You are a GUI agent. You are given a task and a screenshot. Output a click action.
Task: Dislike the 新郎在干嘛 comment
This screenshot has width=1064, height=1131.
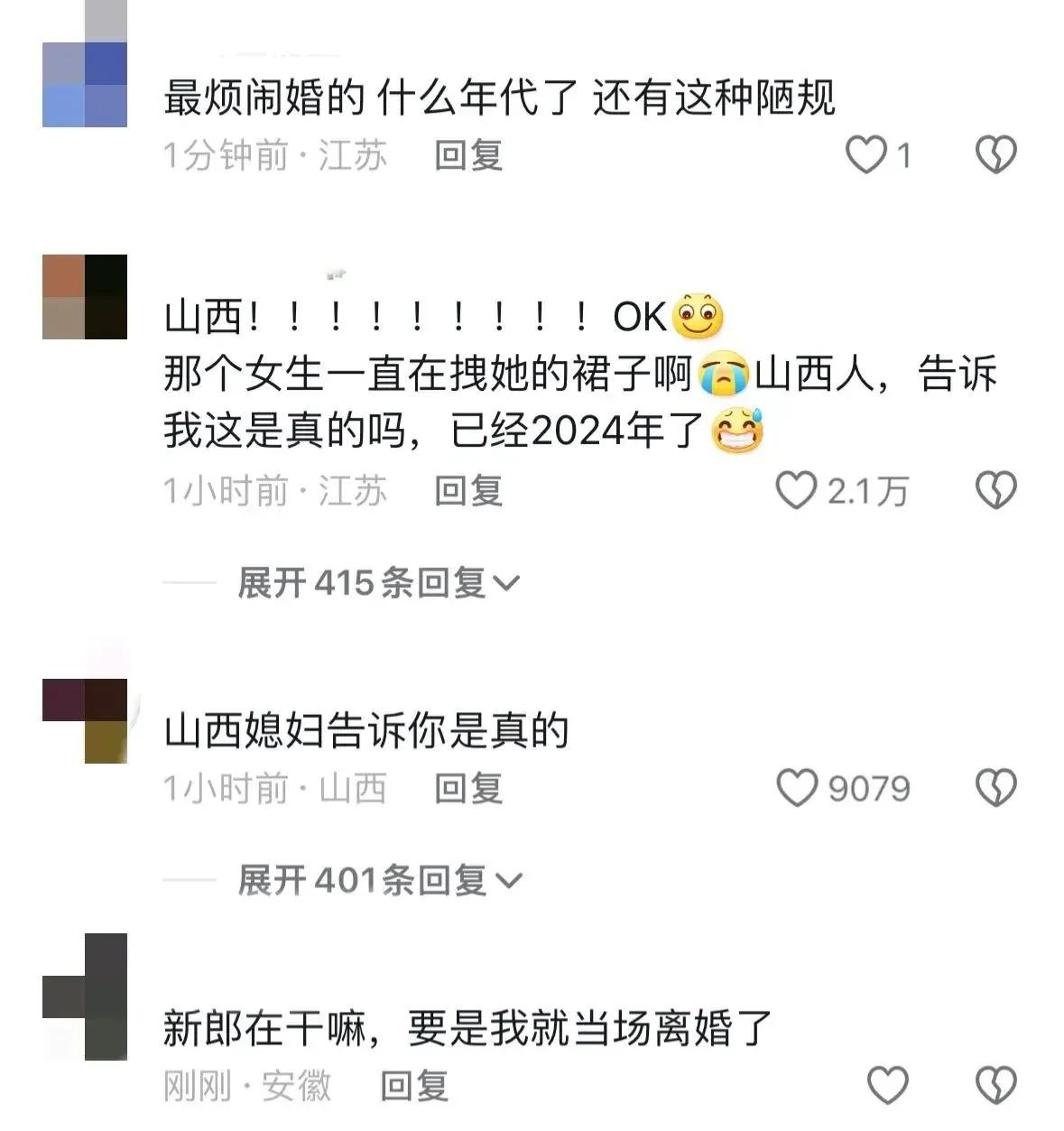pos(996,1084)
